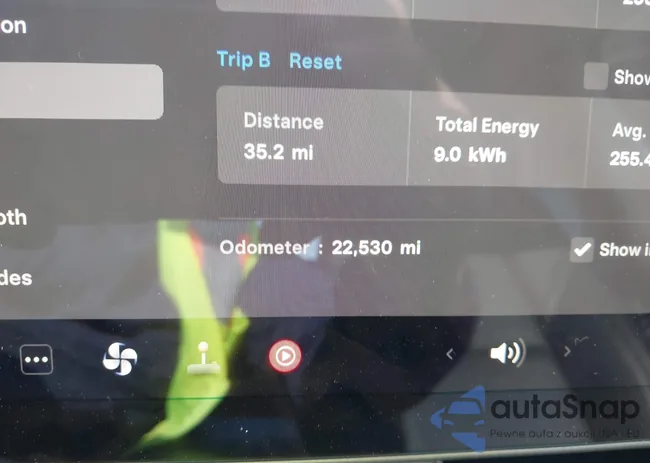This screenshot has height=463, width=650.
Task: Lower volume with the left arrow
Action: click(450, 353)
